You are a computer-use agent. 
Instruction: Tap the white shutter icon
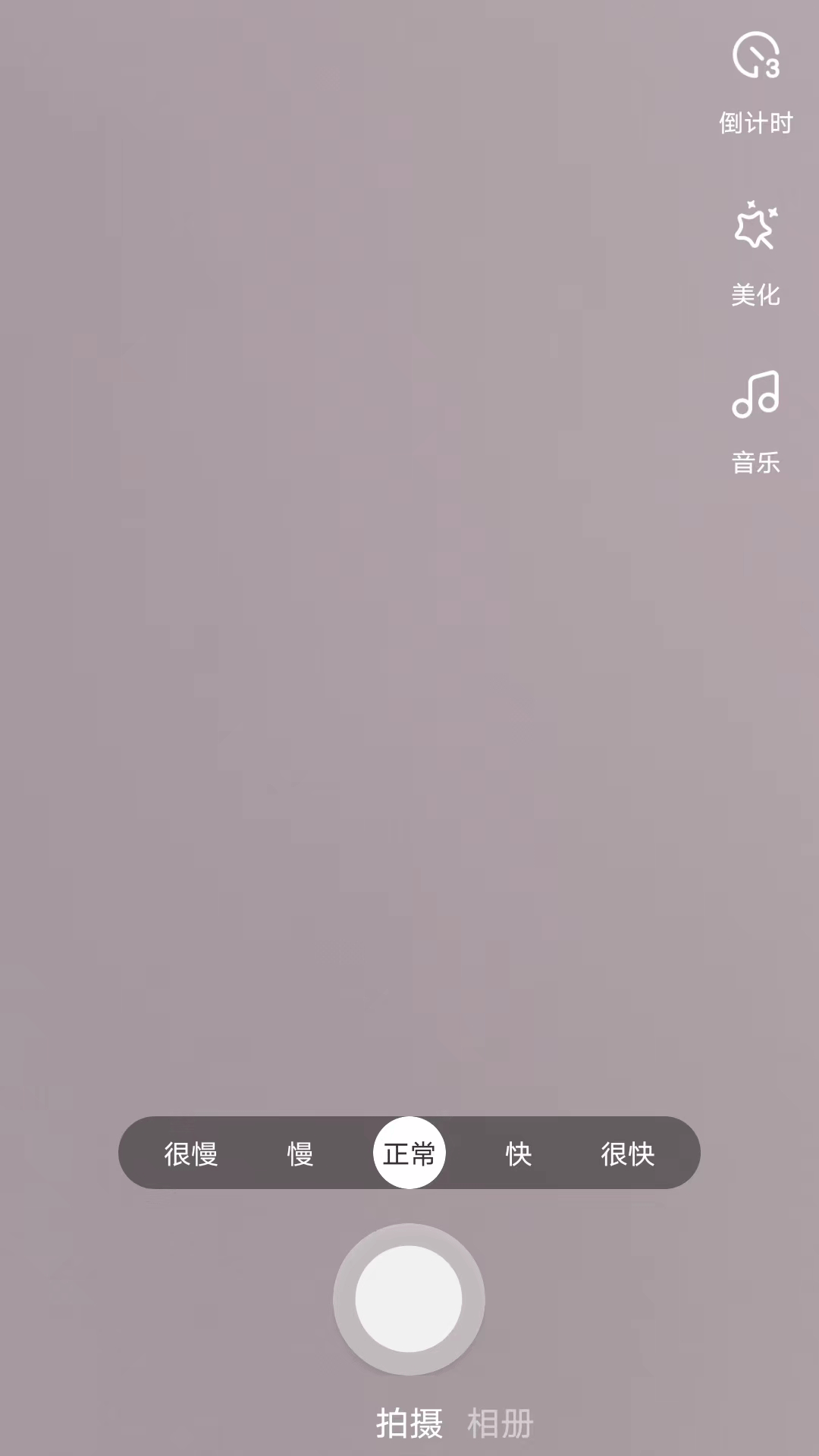(x=409, y=1298)
